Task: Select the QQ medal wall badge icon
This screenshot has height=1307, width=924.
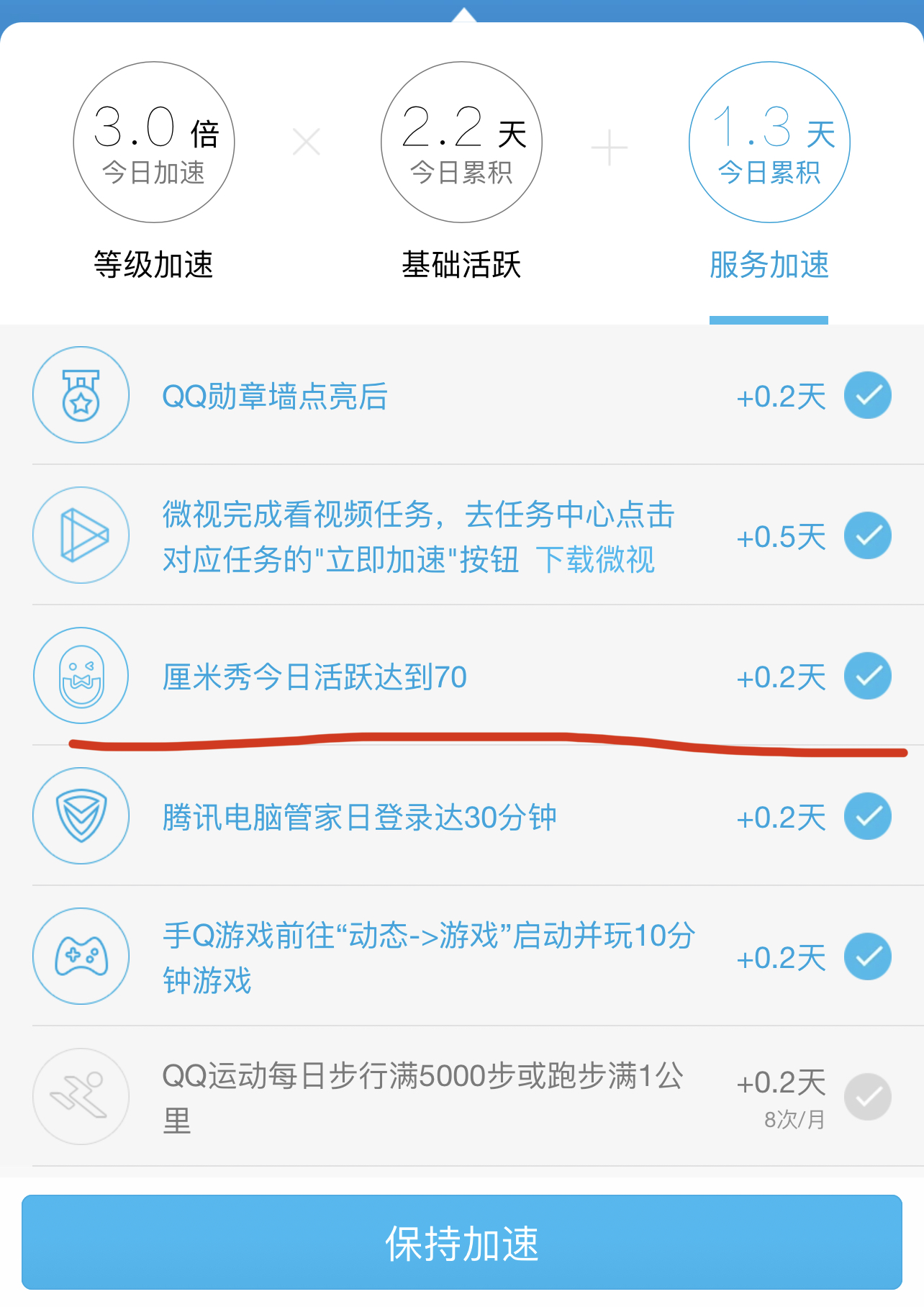Action: [81, 395]
